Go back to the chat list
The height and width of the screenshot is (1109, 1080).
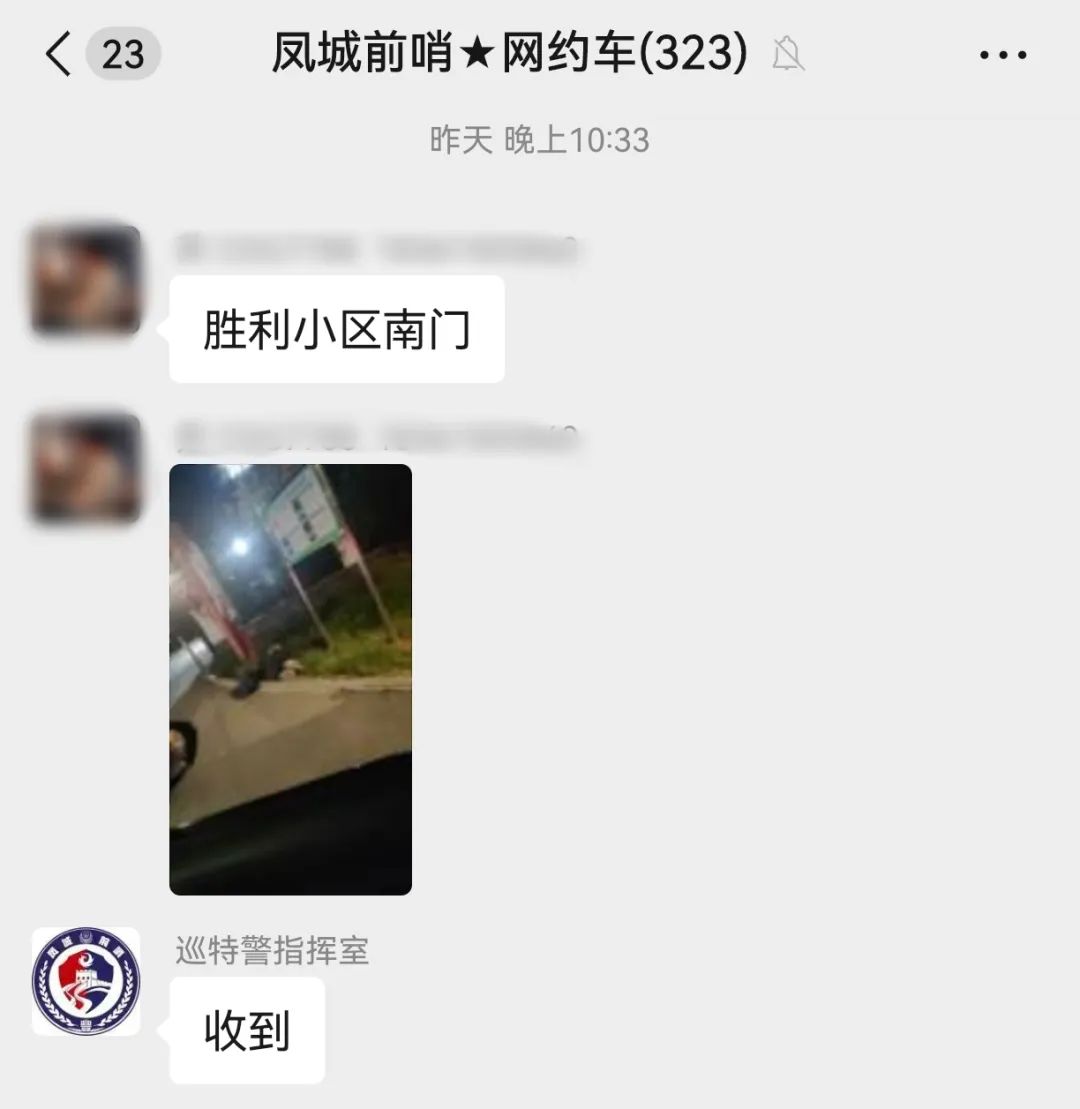tap(60, 54)
